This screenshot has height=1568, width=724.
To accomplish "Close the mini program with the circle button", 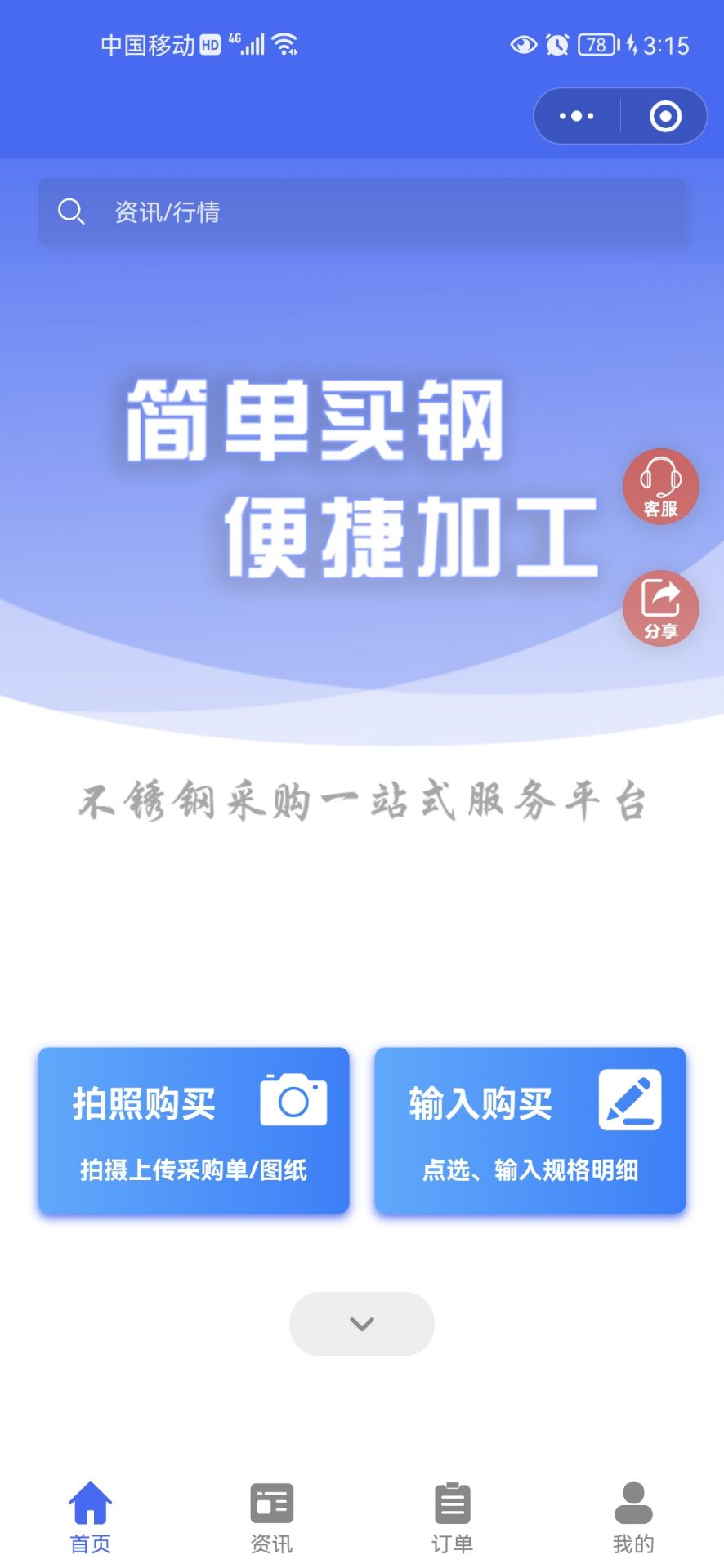I will (x=665, y=116).
